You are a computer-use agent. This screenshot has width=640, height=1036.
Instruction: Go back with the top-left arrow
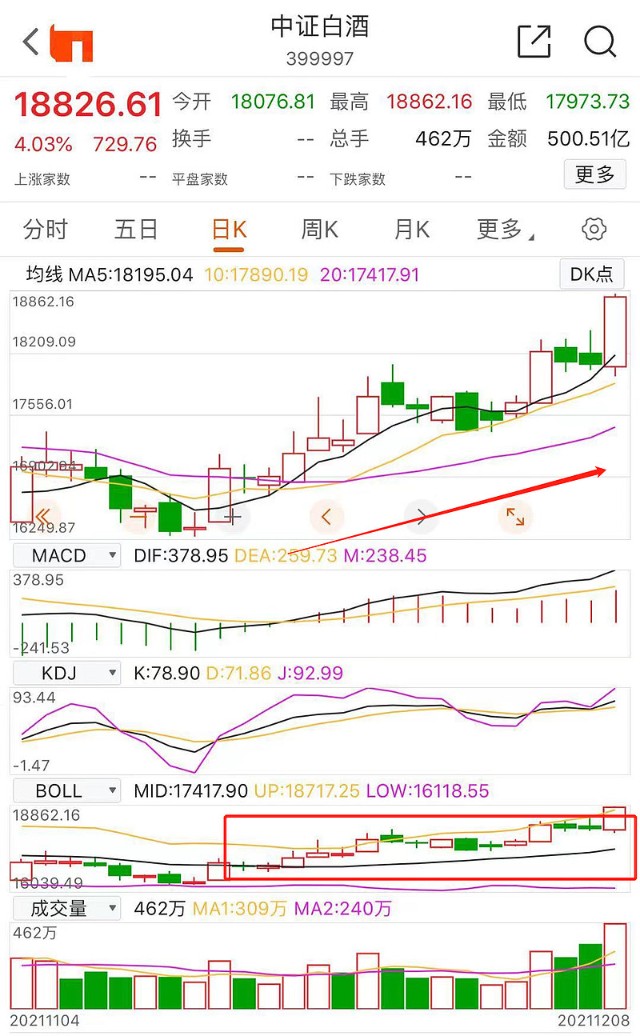pos(31,41)
